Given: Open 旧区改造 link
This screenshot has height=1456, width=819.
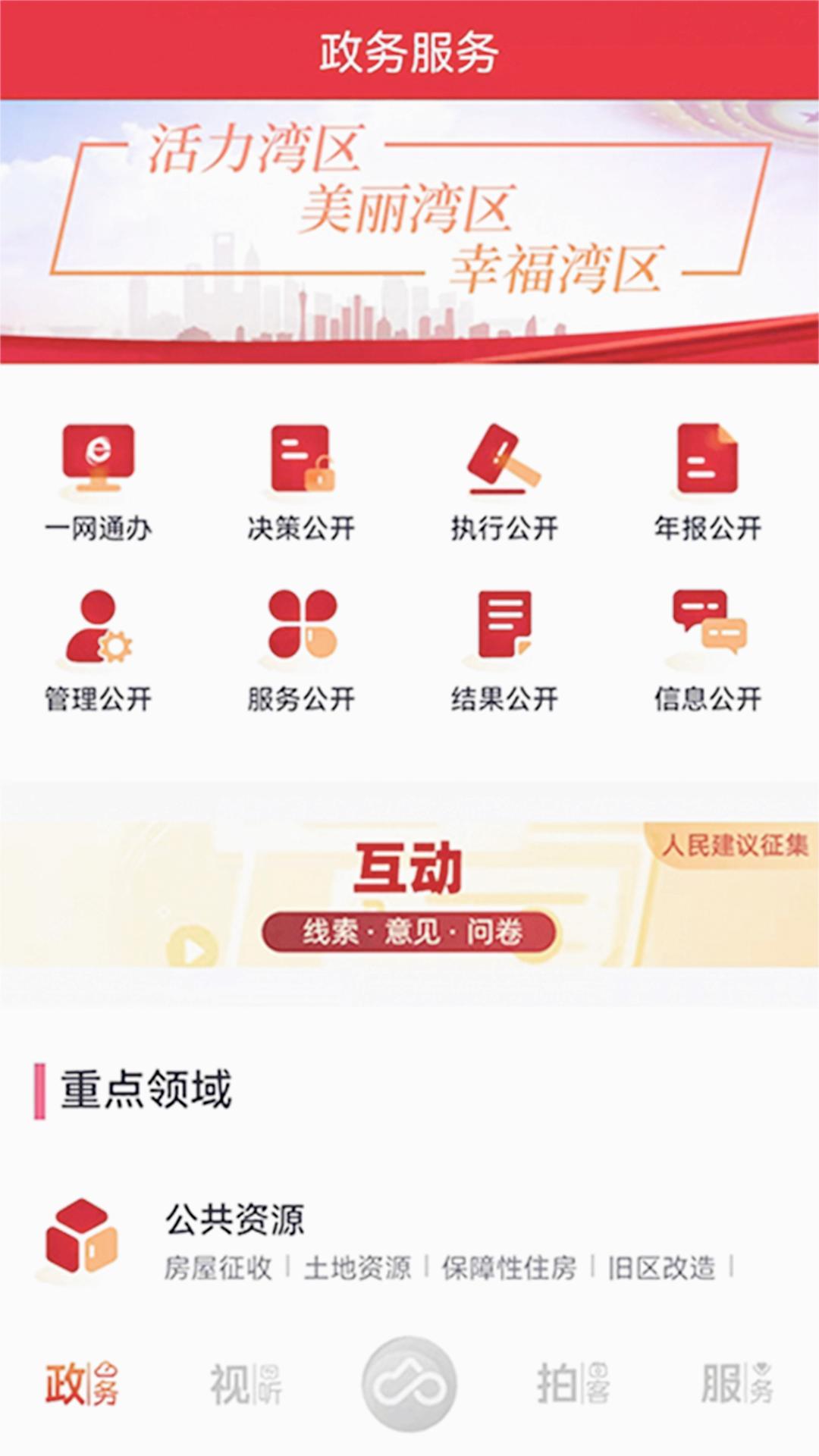Looking at the screenshot, I should coord(662,1268).
